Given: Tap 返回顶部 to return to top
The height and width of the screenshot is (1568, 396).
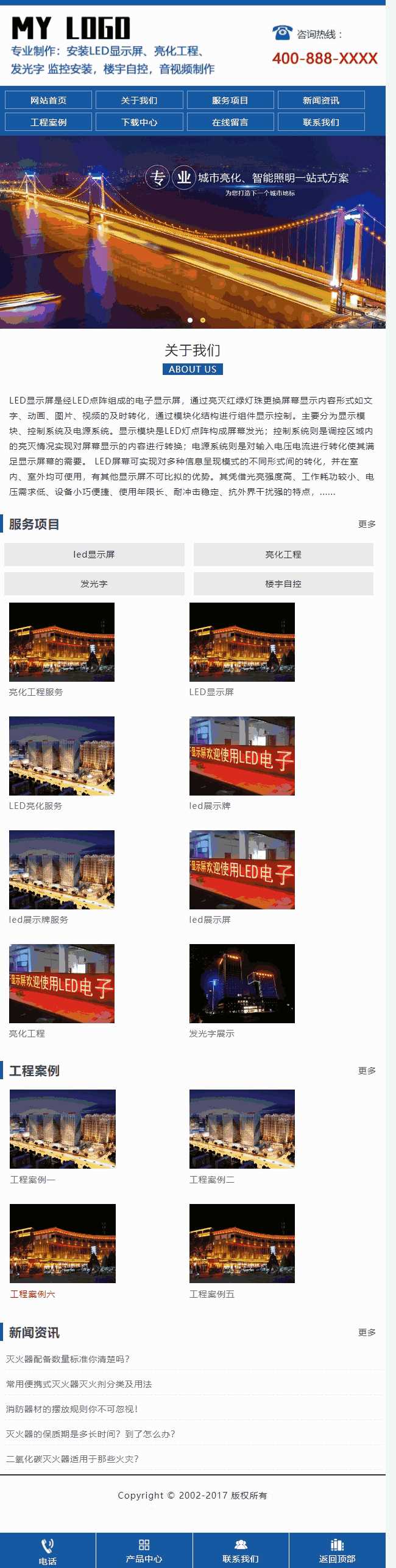Looking at the screenshot, I should (x=337, y=1550).
